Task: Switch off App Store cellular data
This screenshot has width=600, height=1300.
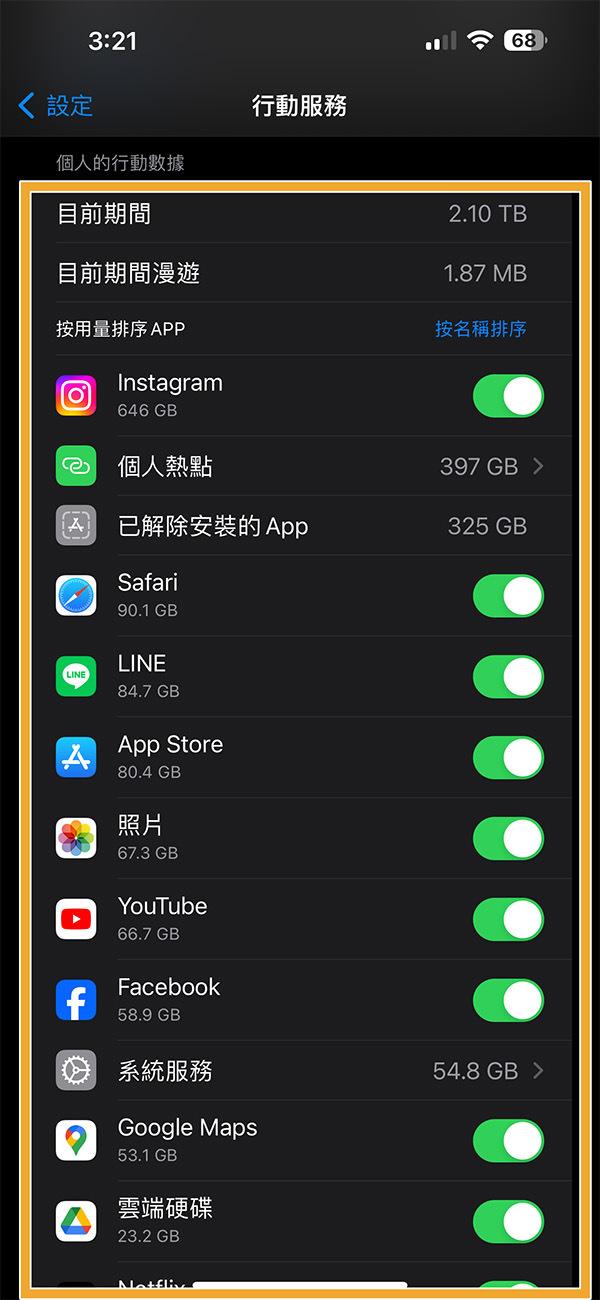Action: tap(508, 758)
